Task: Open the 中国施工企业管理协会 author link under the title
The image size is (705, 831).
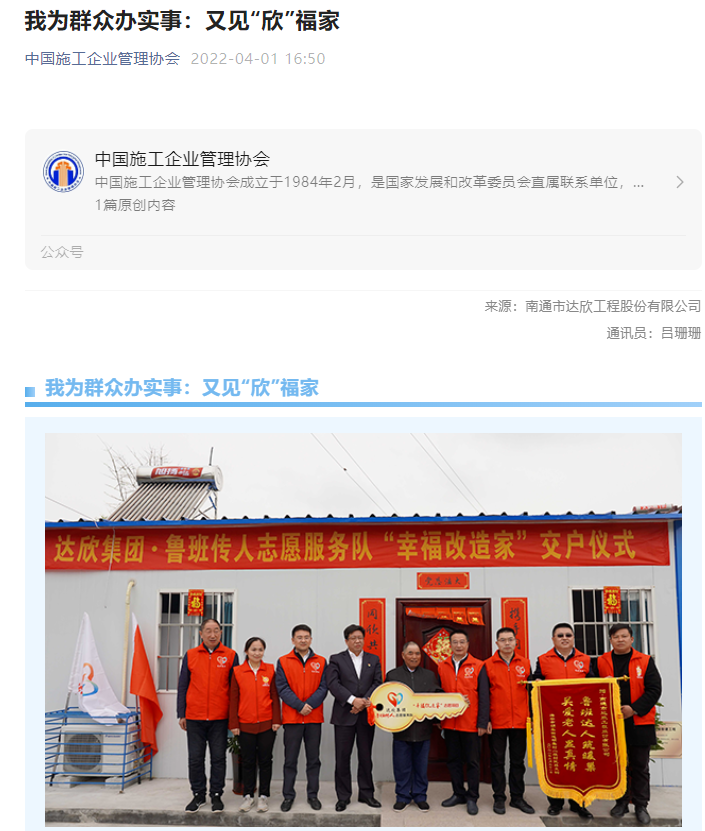Action: tap(102, 58)
